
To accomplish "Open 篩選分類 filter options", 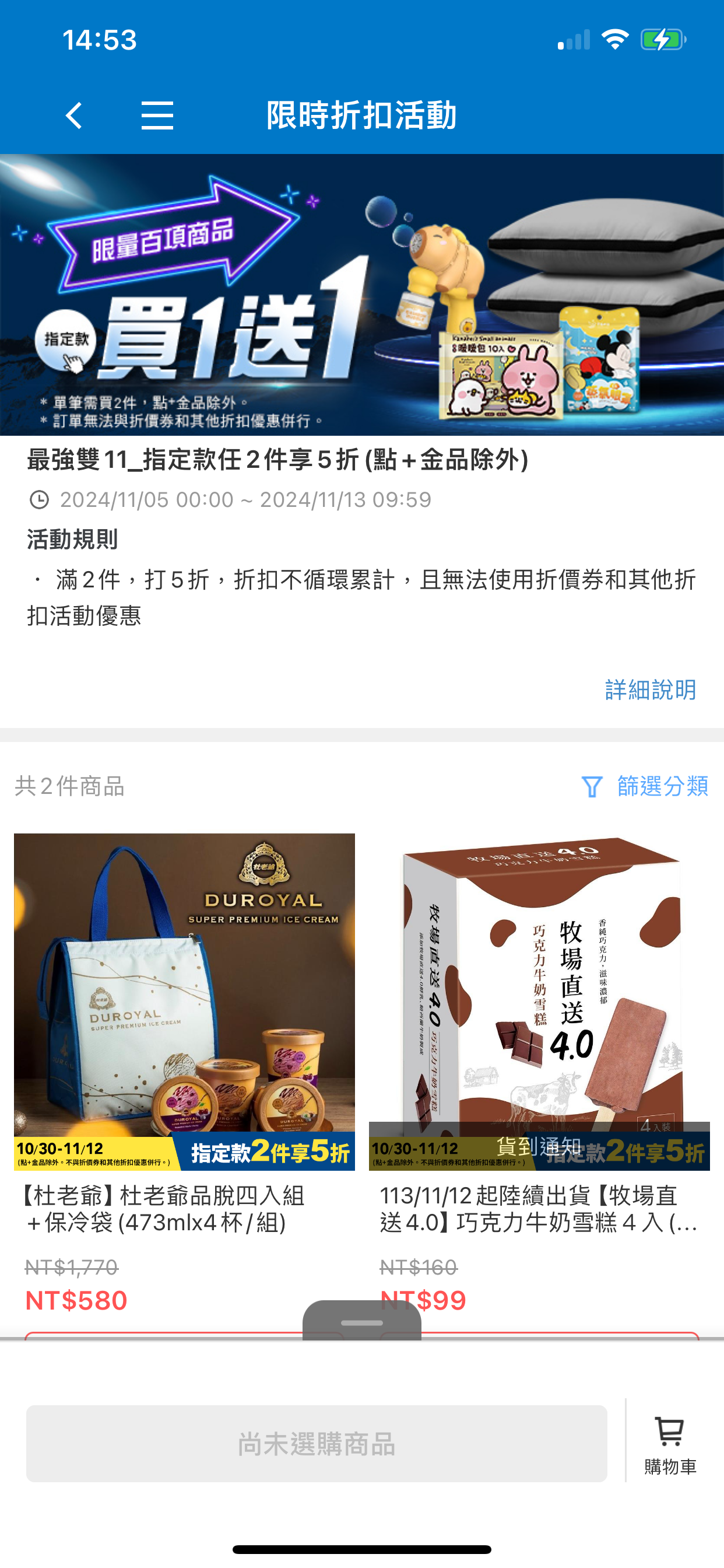I will pos(645,786).
